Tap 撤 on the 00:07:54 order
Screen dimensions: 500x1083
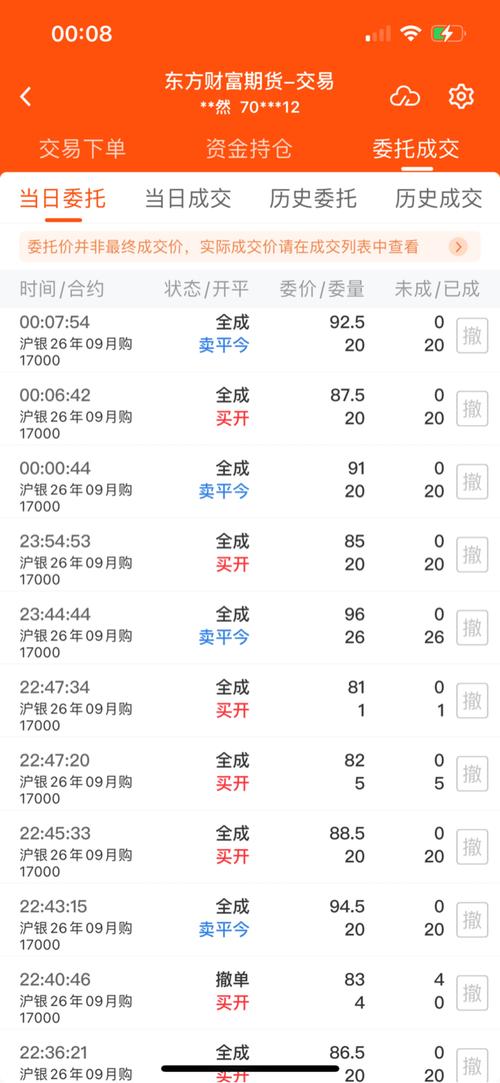click(x=472, y=336)
